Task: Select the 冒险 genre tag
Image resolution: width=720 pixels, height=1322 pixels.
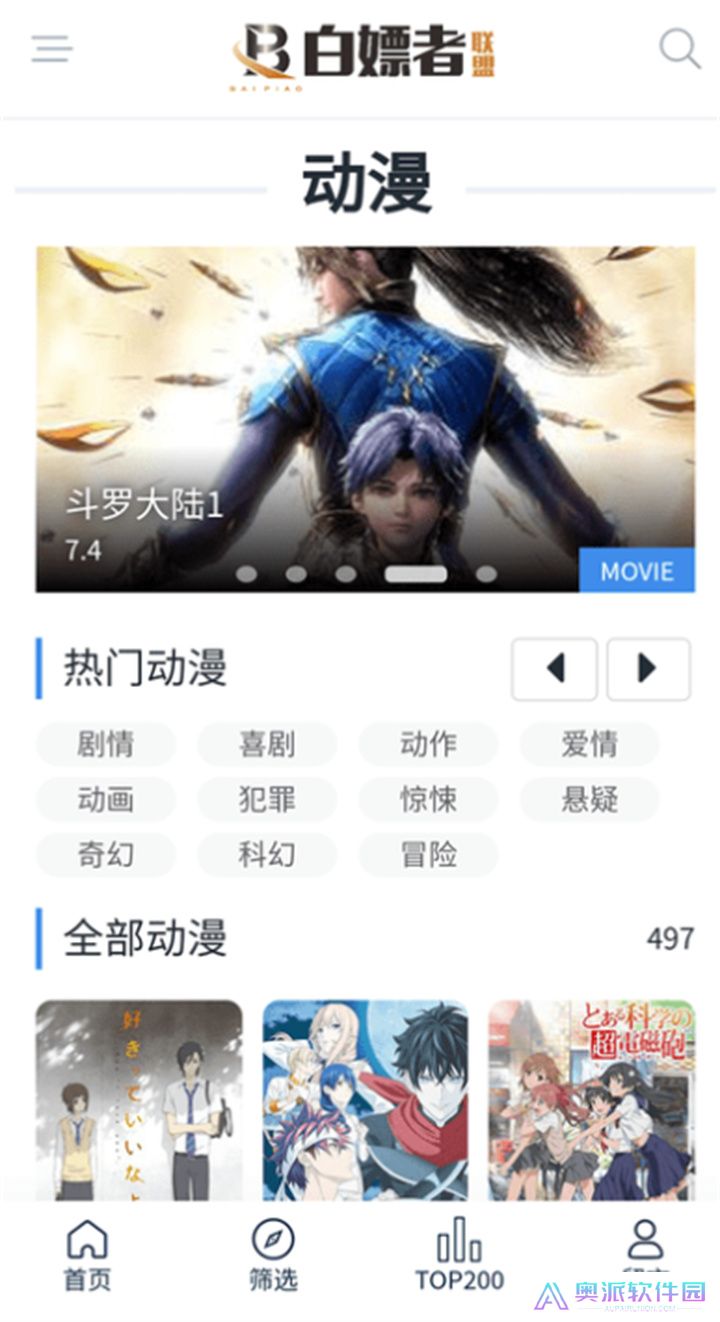Action: click(428, 856)
